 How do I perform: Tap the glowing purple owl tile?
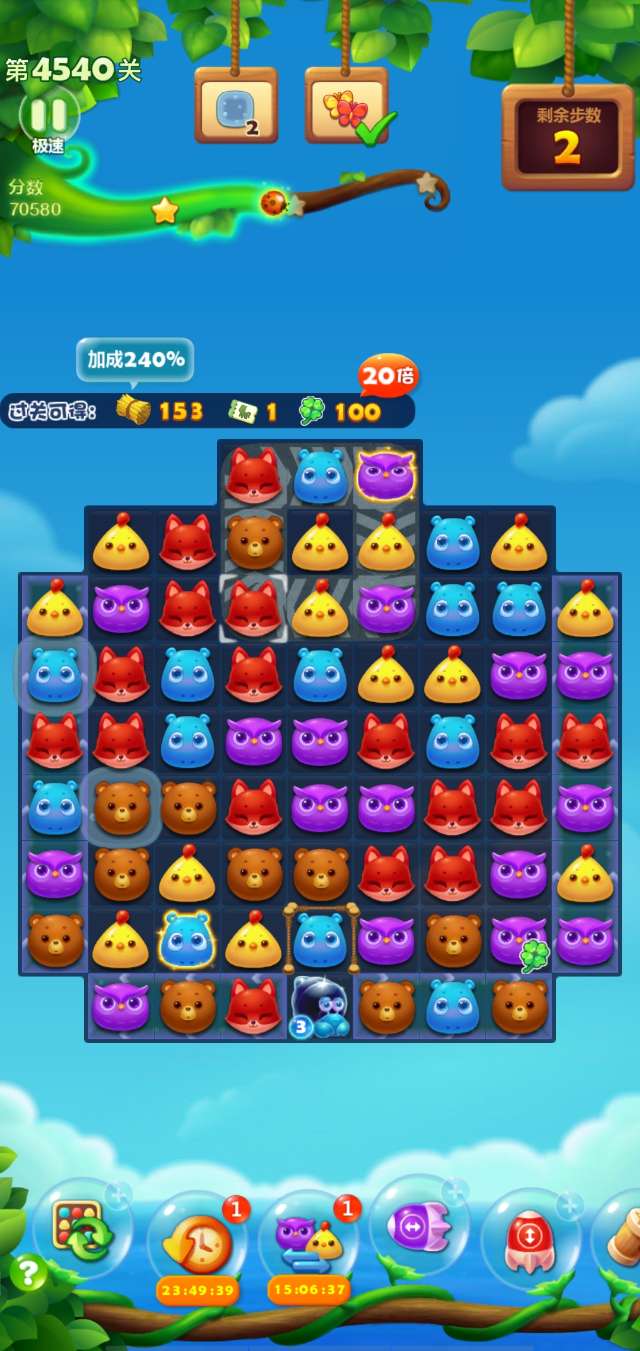pos(386,474)
